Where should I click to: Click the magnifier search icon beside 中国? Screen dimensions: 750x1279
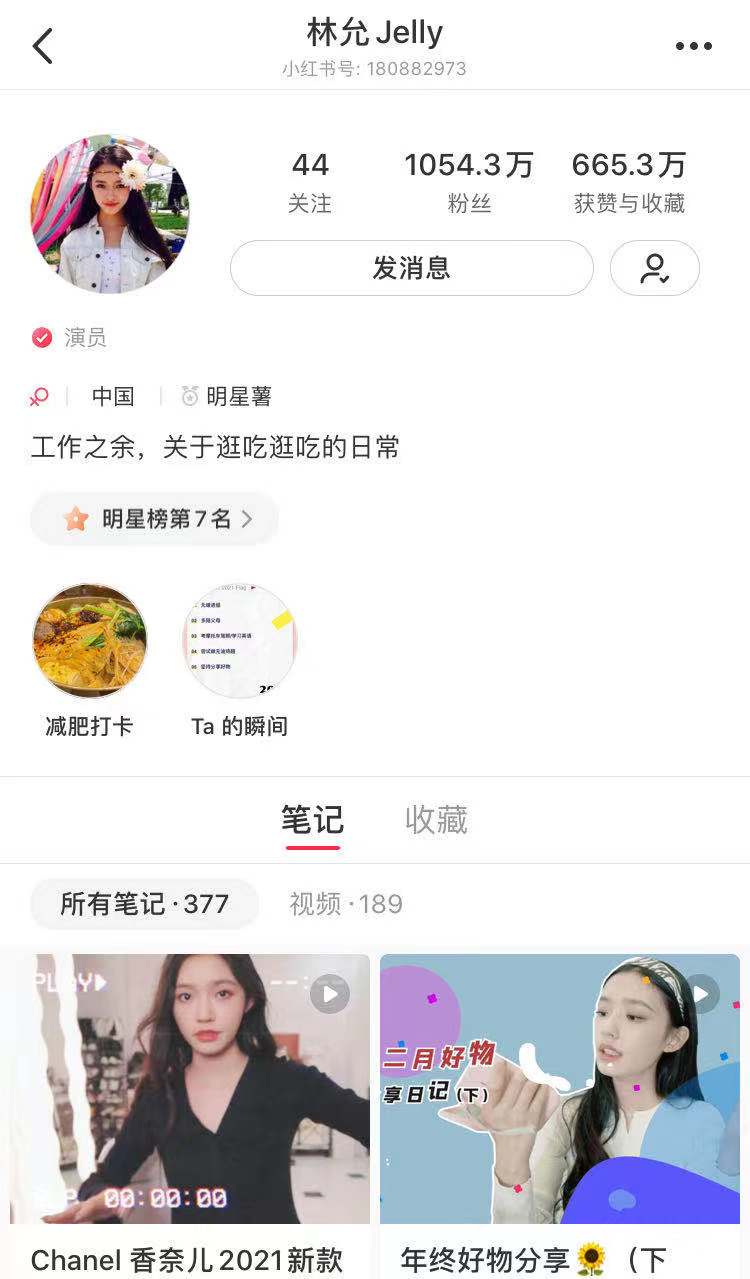(x=38, y=397)
